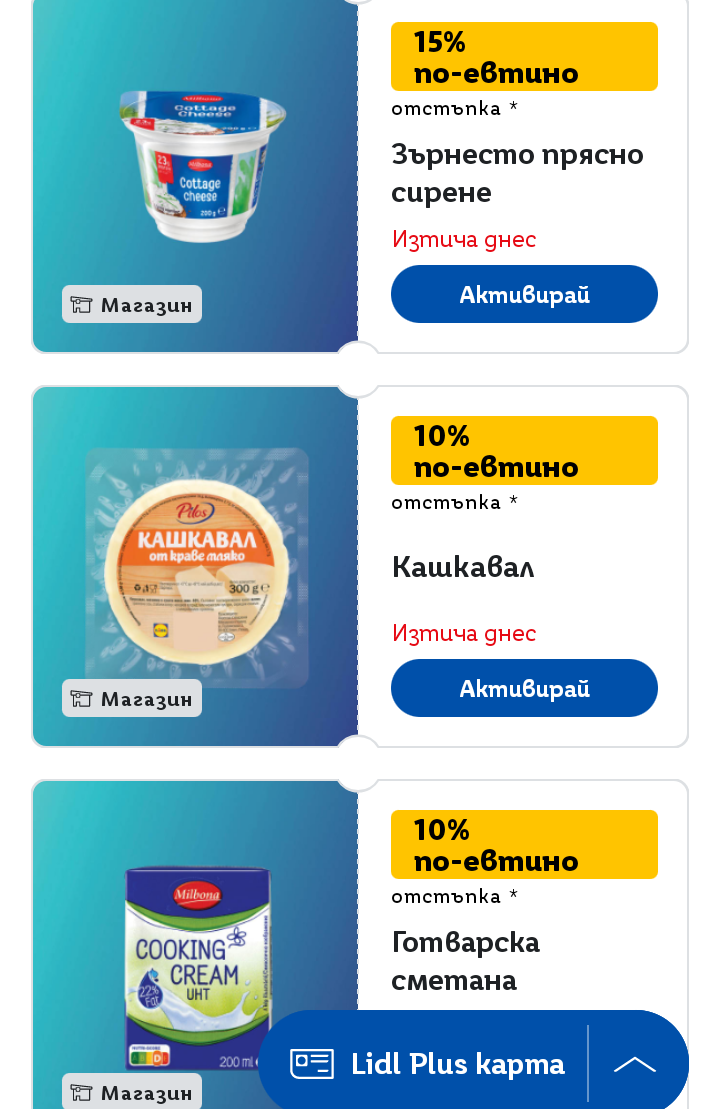Show the Lidl Plus карта
The width and height of the screenshot is (720, 1109).
428,1064
